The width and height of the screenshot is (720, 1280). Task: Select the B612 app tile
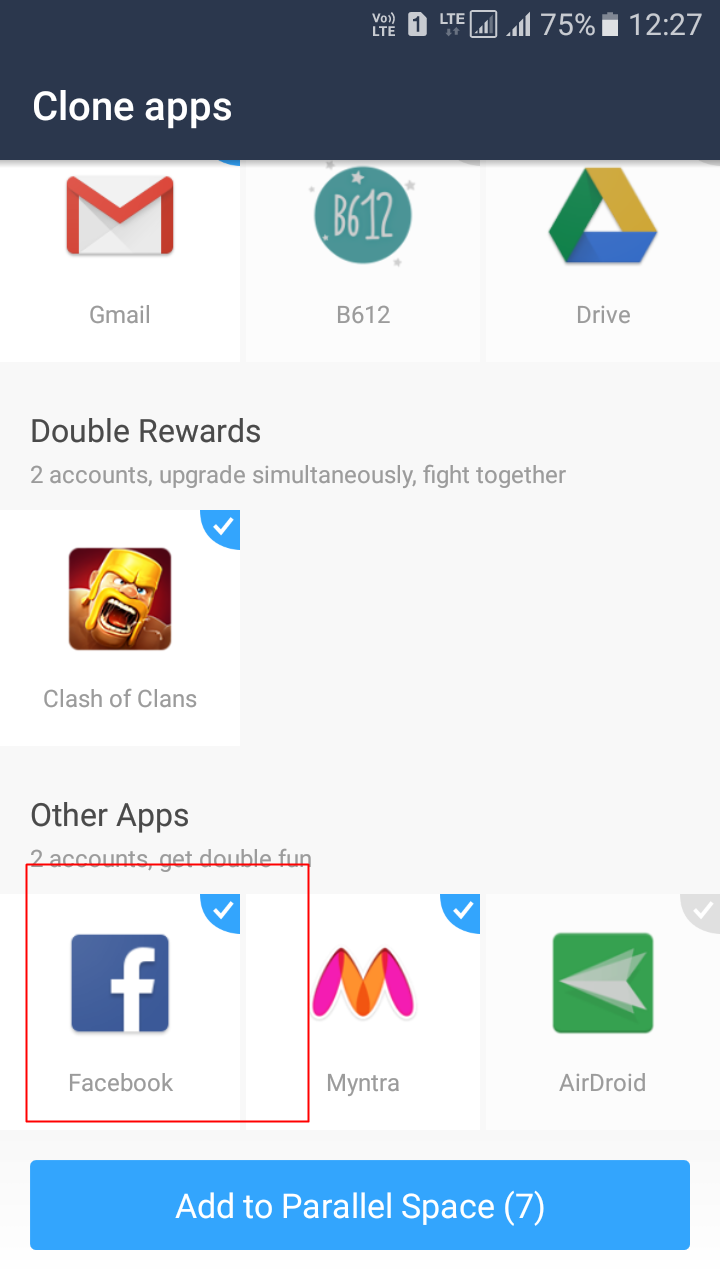pos(362,260)
